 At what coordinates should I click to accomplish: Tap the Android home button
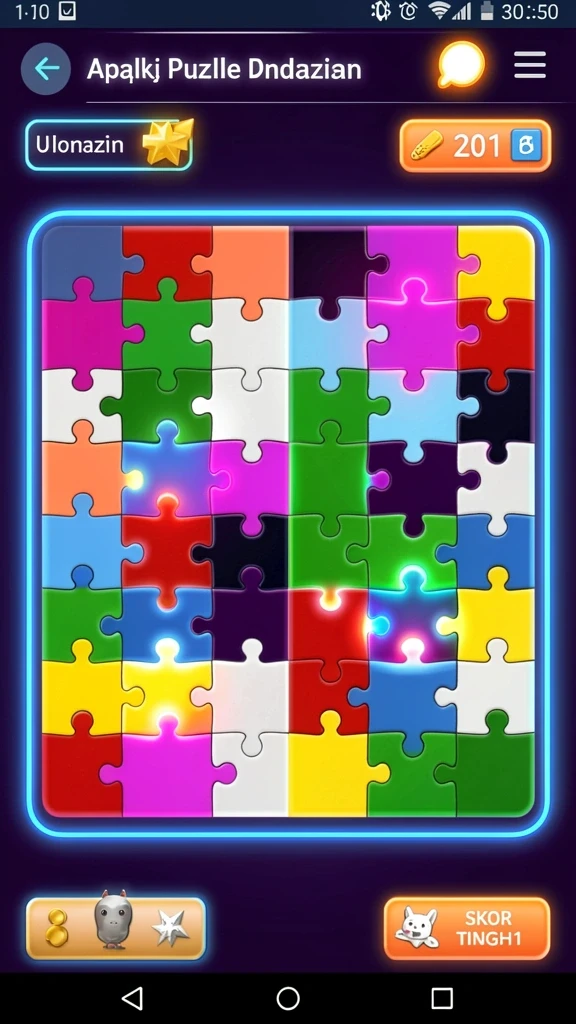288,998
